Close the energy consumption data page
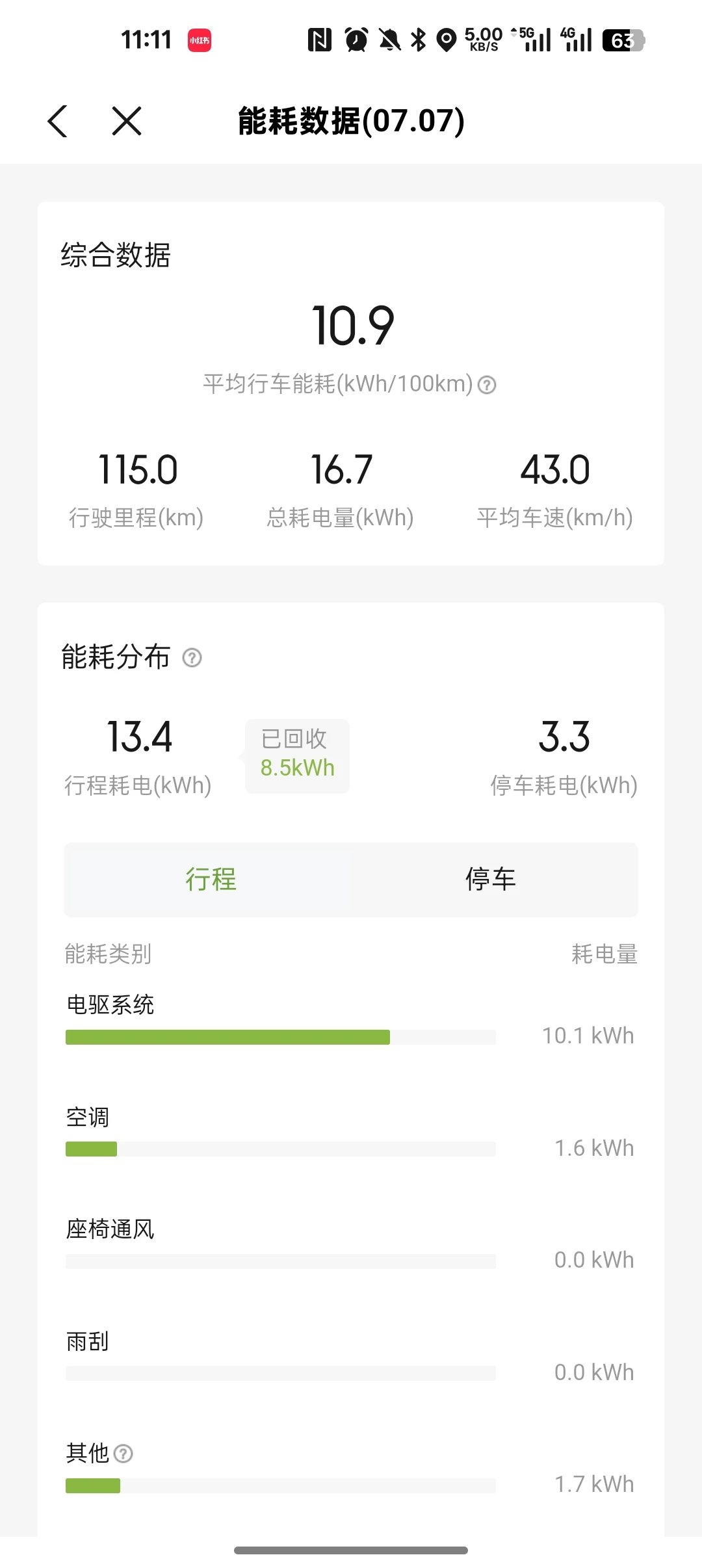 click(x=127, y=122)
